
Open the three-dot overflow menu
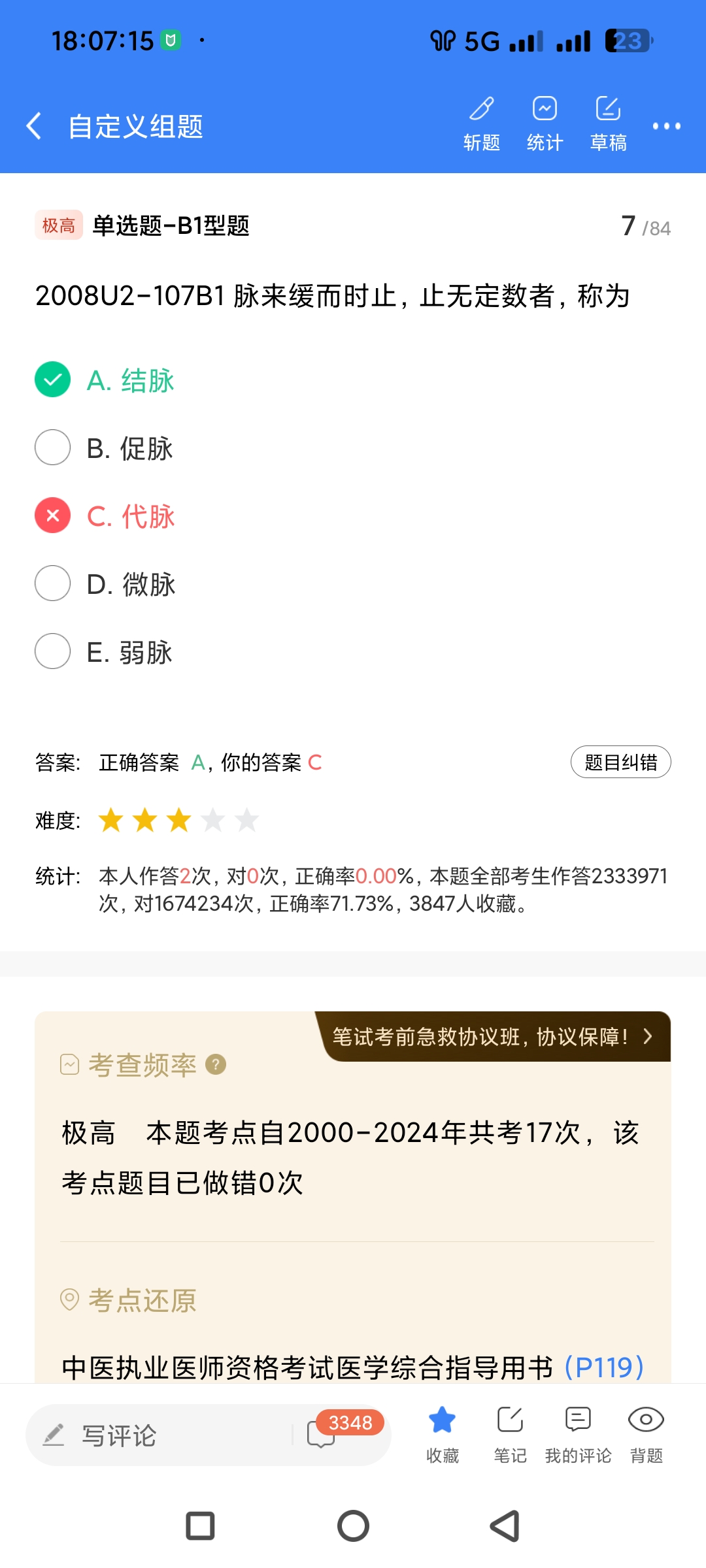(x=666, y=125)
